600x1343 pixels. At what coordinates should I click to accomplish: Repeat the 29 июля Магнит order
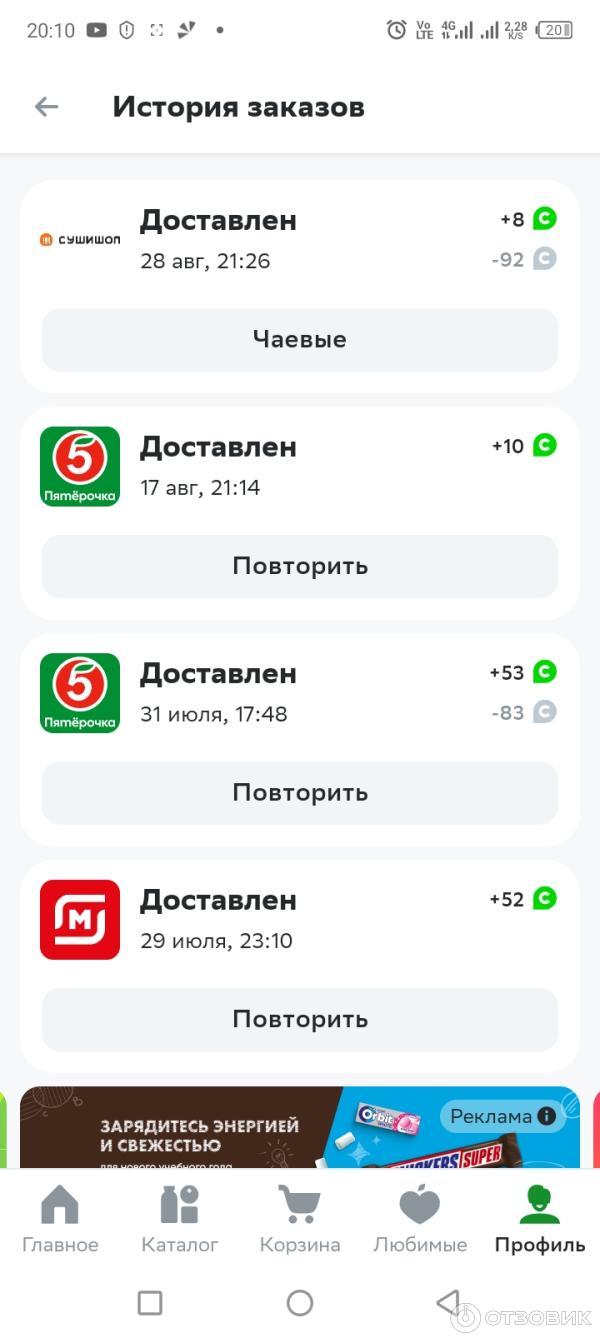coord(299,1019)
